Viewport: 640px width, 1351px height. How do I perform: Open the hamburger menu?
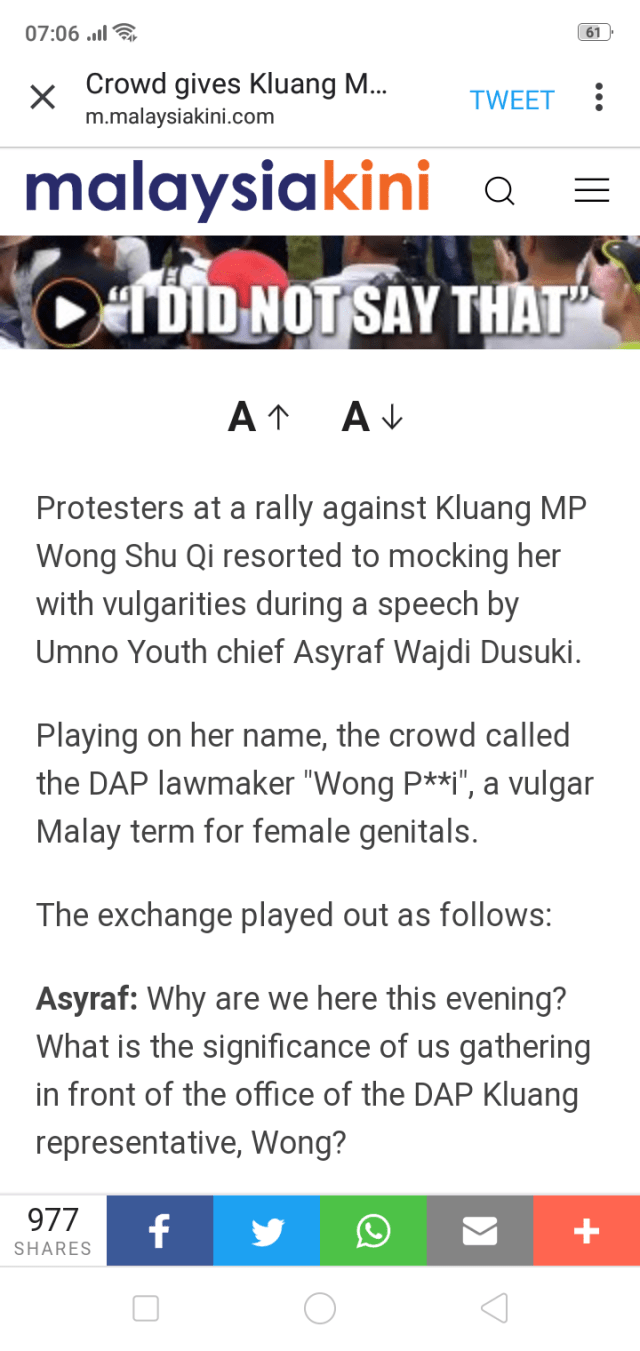[591, 190]
